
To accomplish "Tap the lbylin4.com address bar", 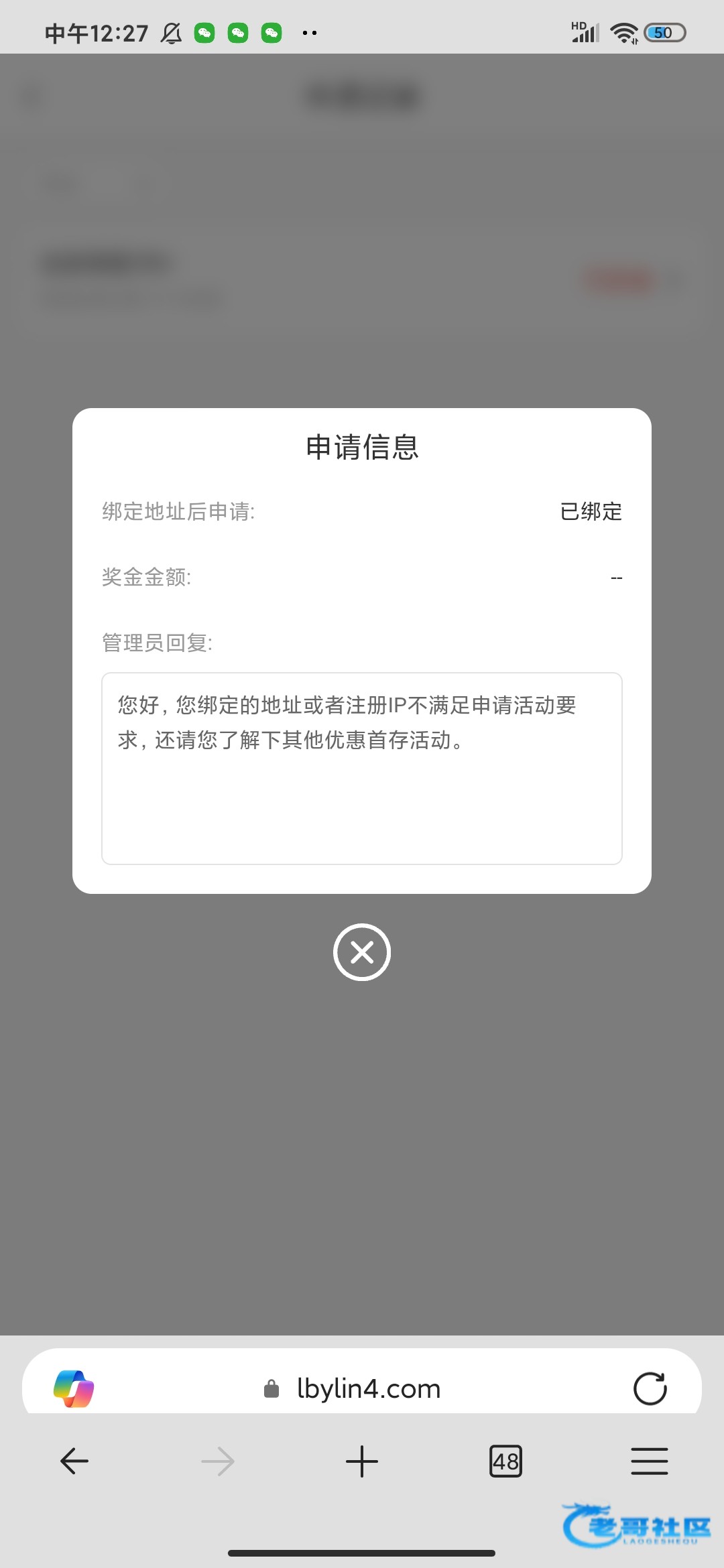I will click(x=367, y=1389).
